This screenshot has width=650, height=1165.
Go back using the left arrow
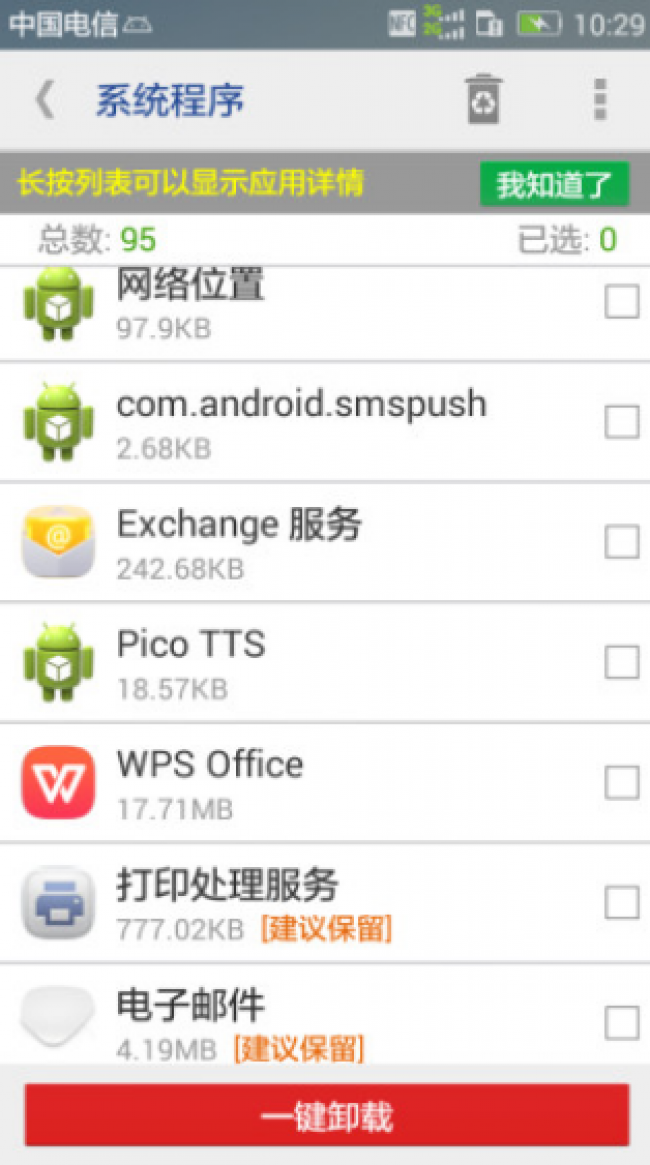[x=46, y=100]
